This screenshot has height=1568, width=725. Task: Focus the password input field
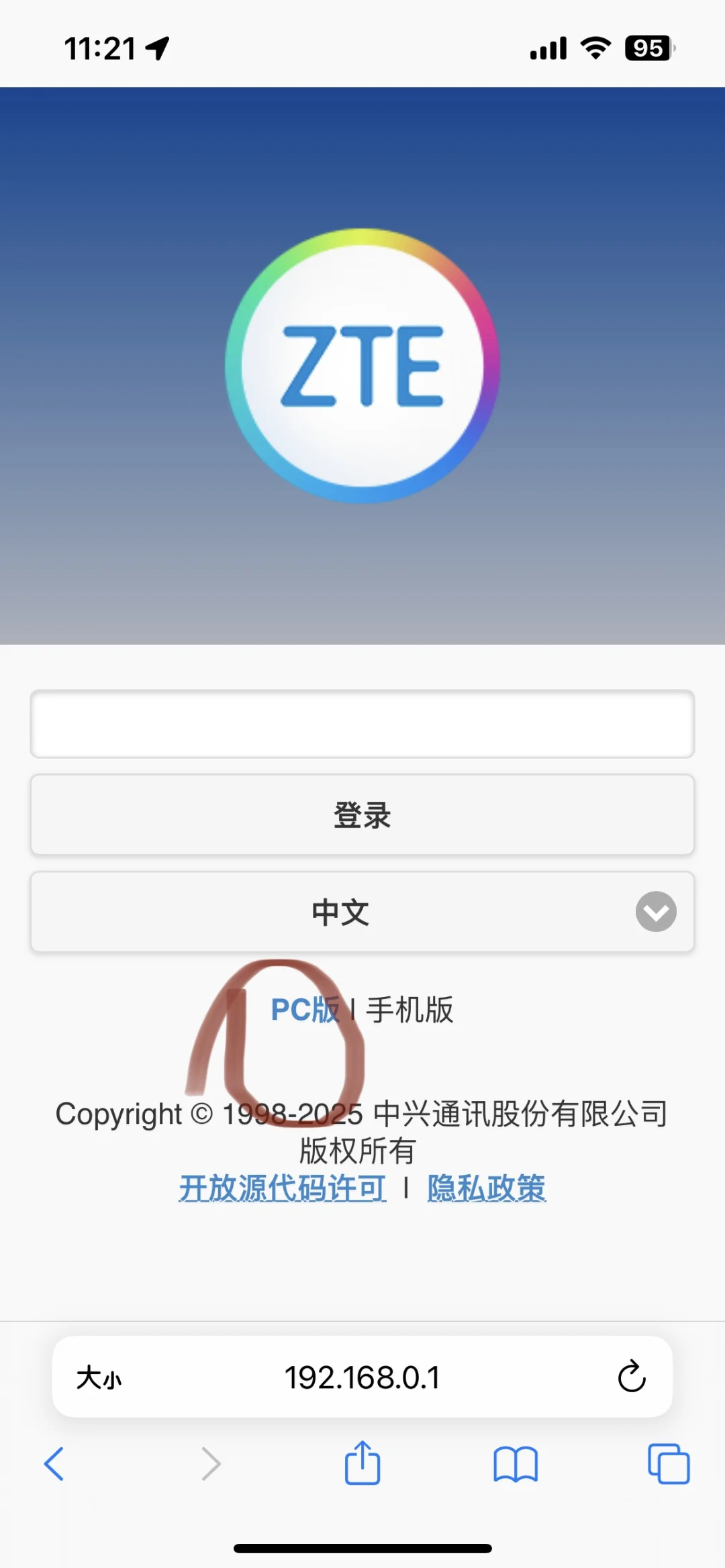click(362, 724)
